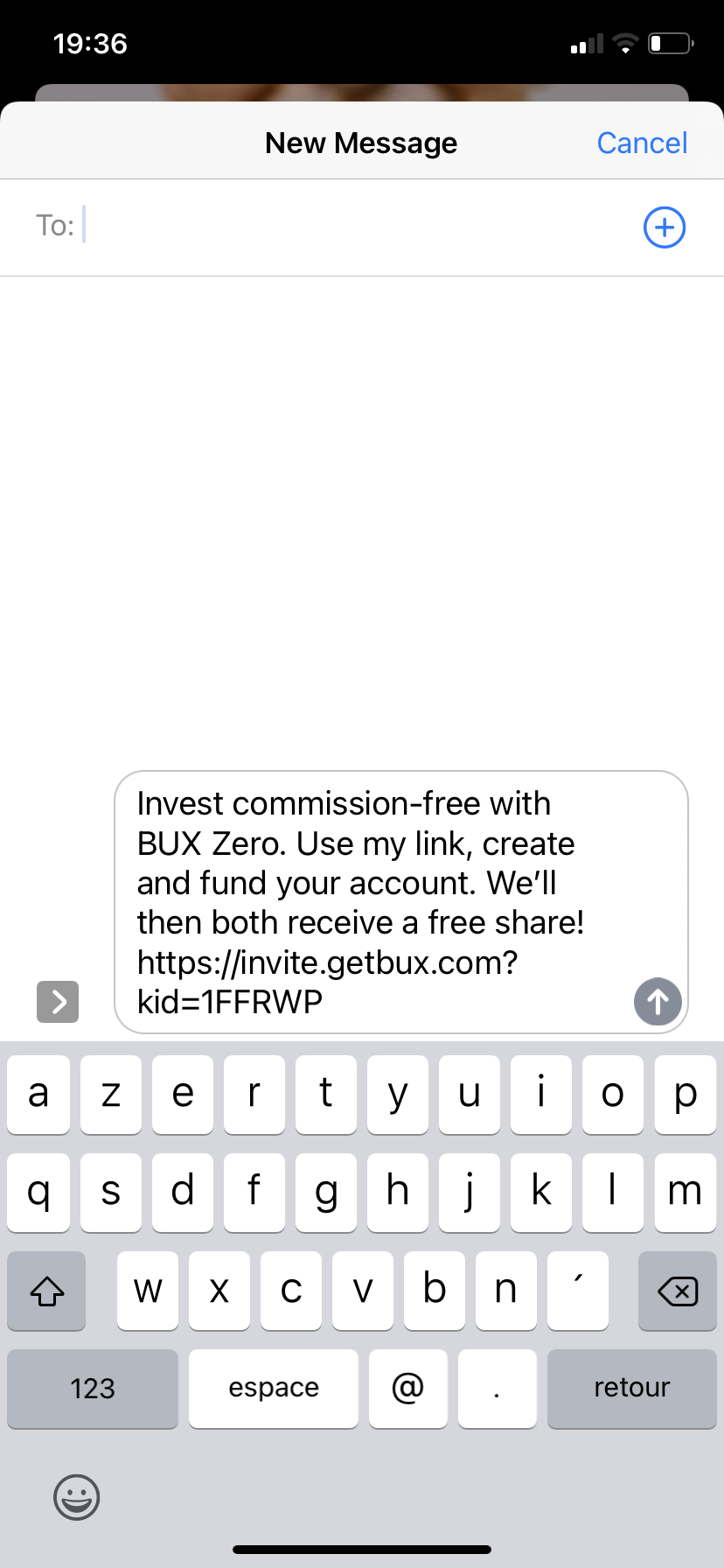
Task: Switch to the numeric 123 keyboard
Action: point(92,1389)
